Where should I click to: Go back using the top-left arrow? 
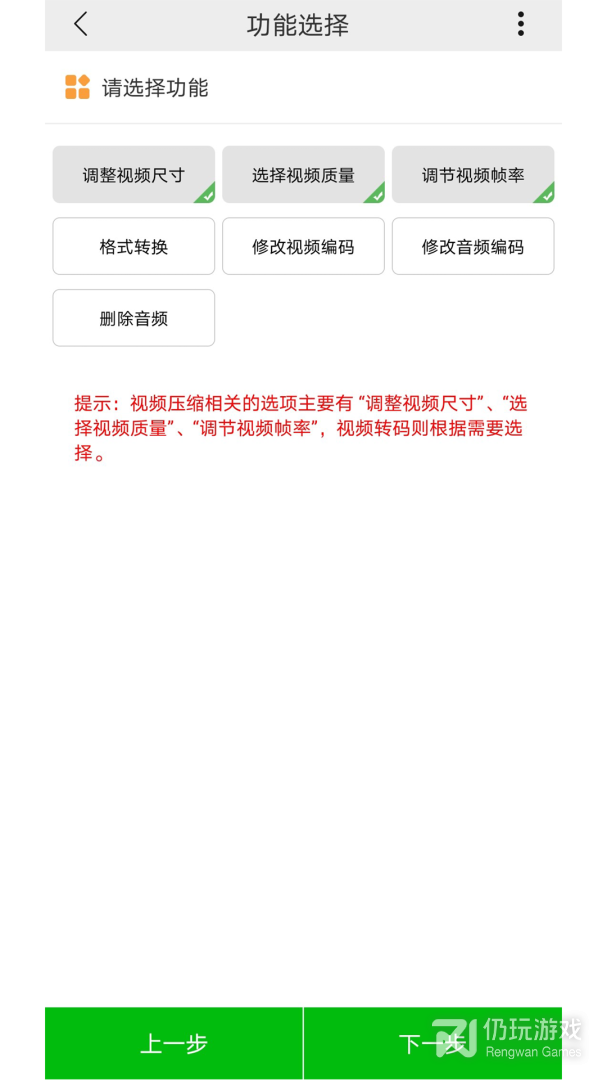coord(81,25)
